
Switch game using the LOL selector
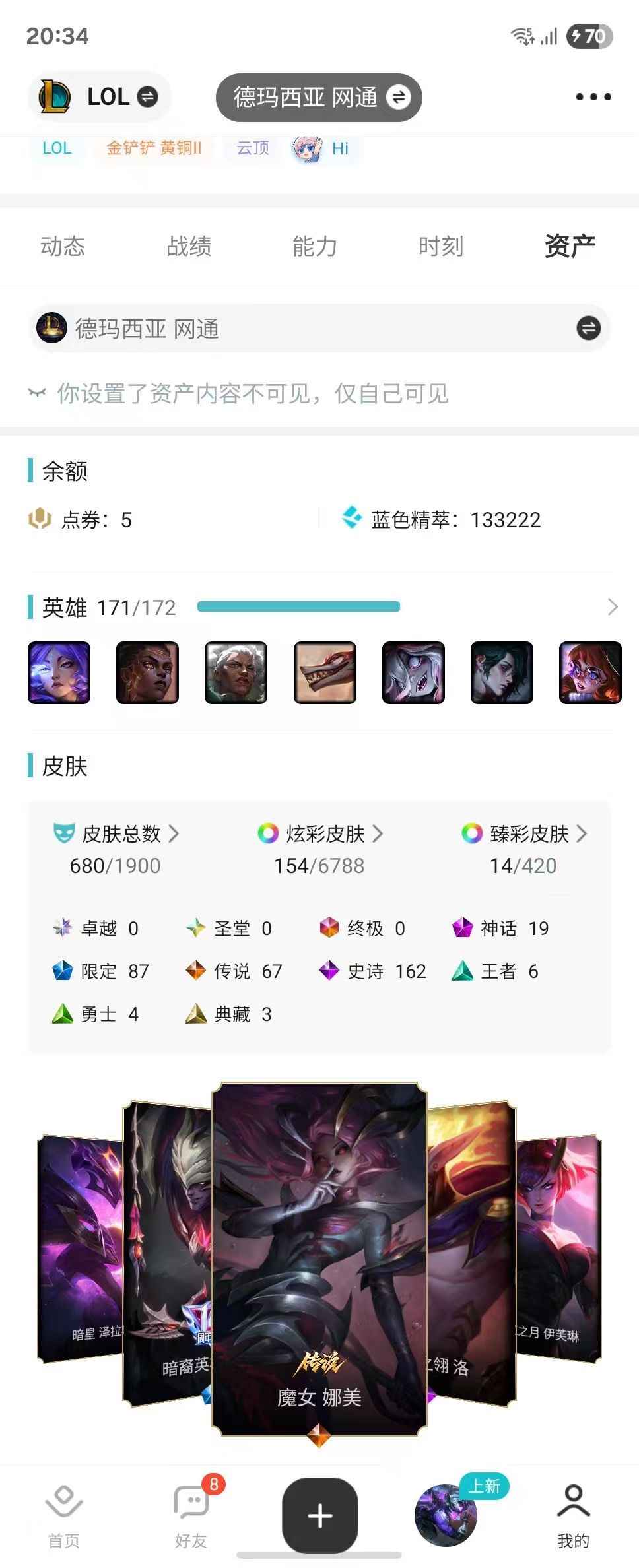[100, 97]
